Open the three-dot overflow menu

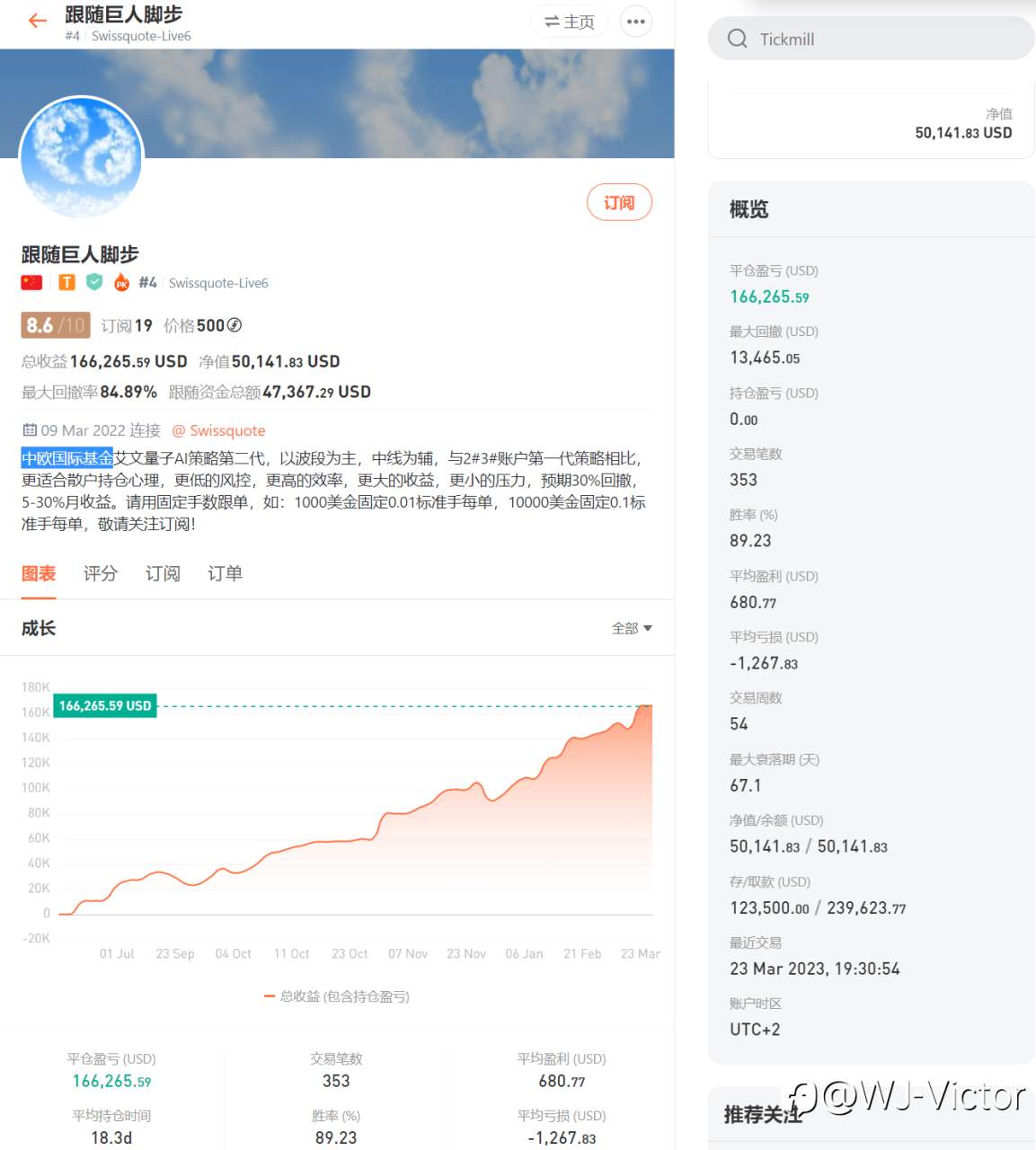coord(636,22)
